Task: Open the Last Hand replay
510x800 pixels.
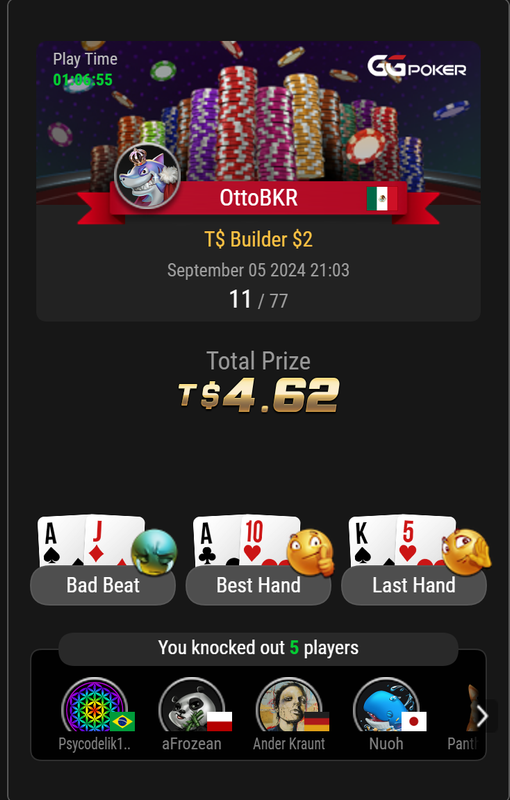Action: [x=414, y=585]
